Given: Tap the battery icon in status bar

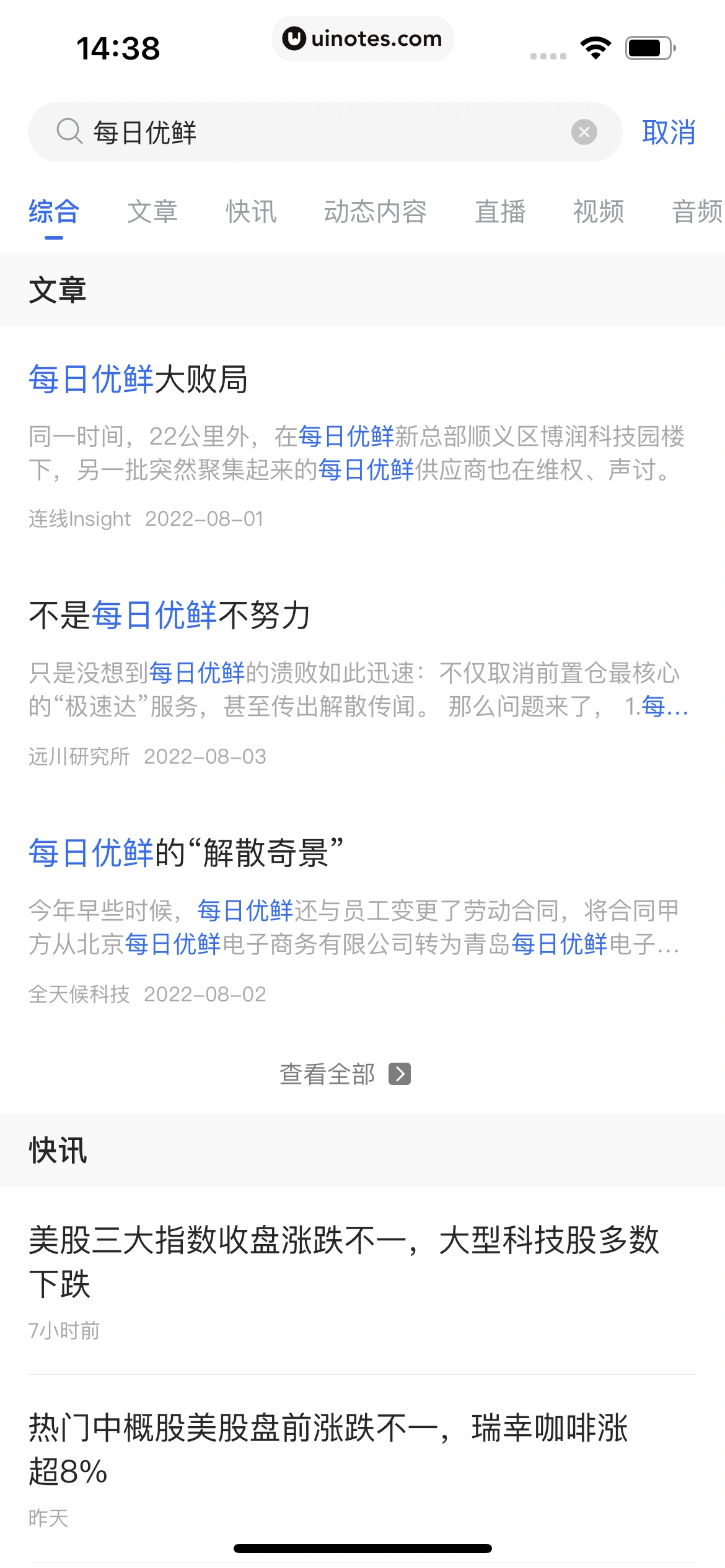Looking at the screenshot, I should (x=646, y=46).
